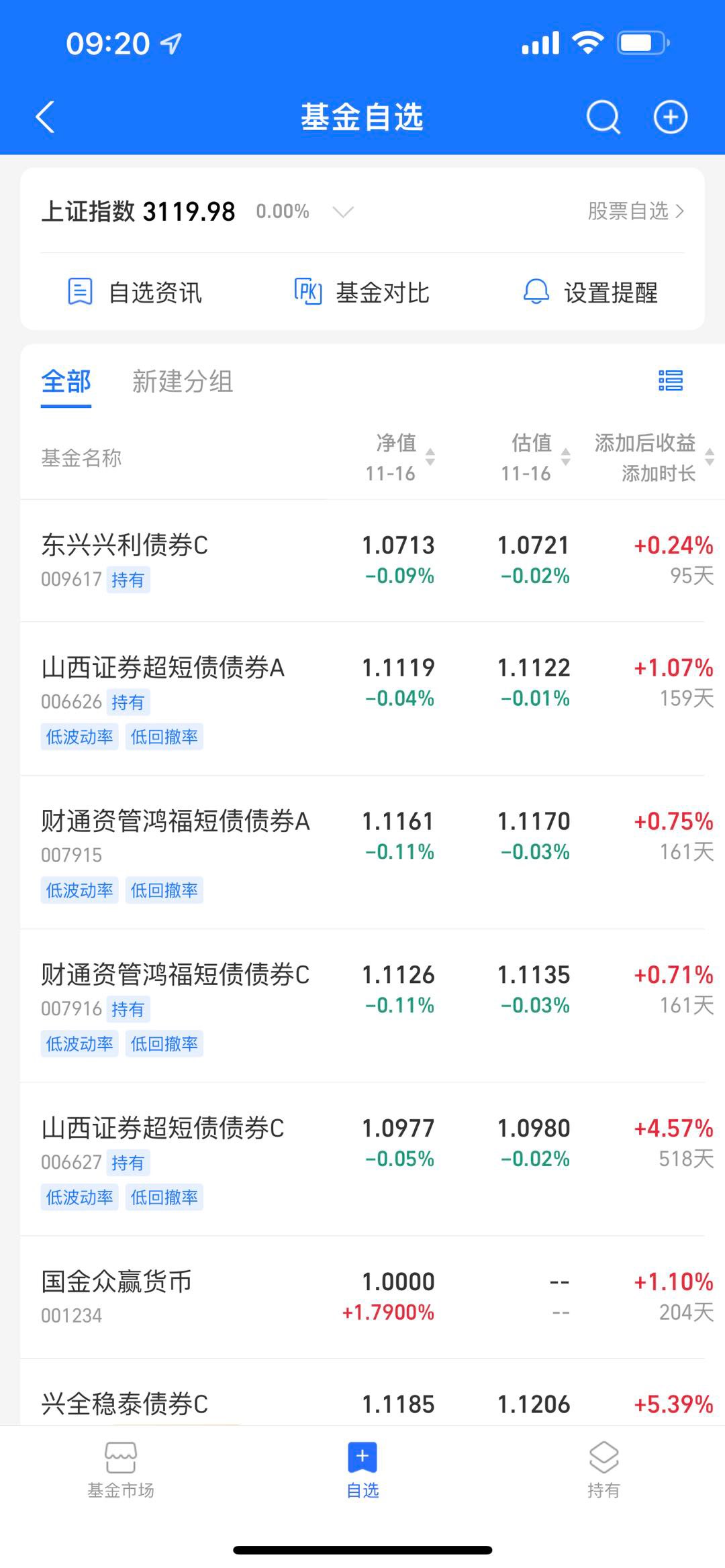Viewport: 725px width, 1568px height.
Task: Select the 全部 group tab
Action: pos(66,382)
